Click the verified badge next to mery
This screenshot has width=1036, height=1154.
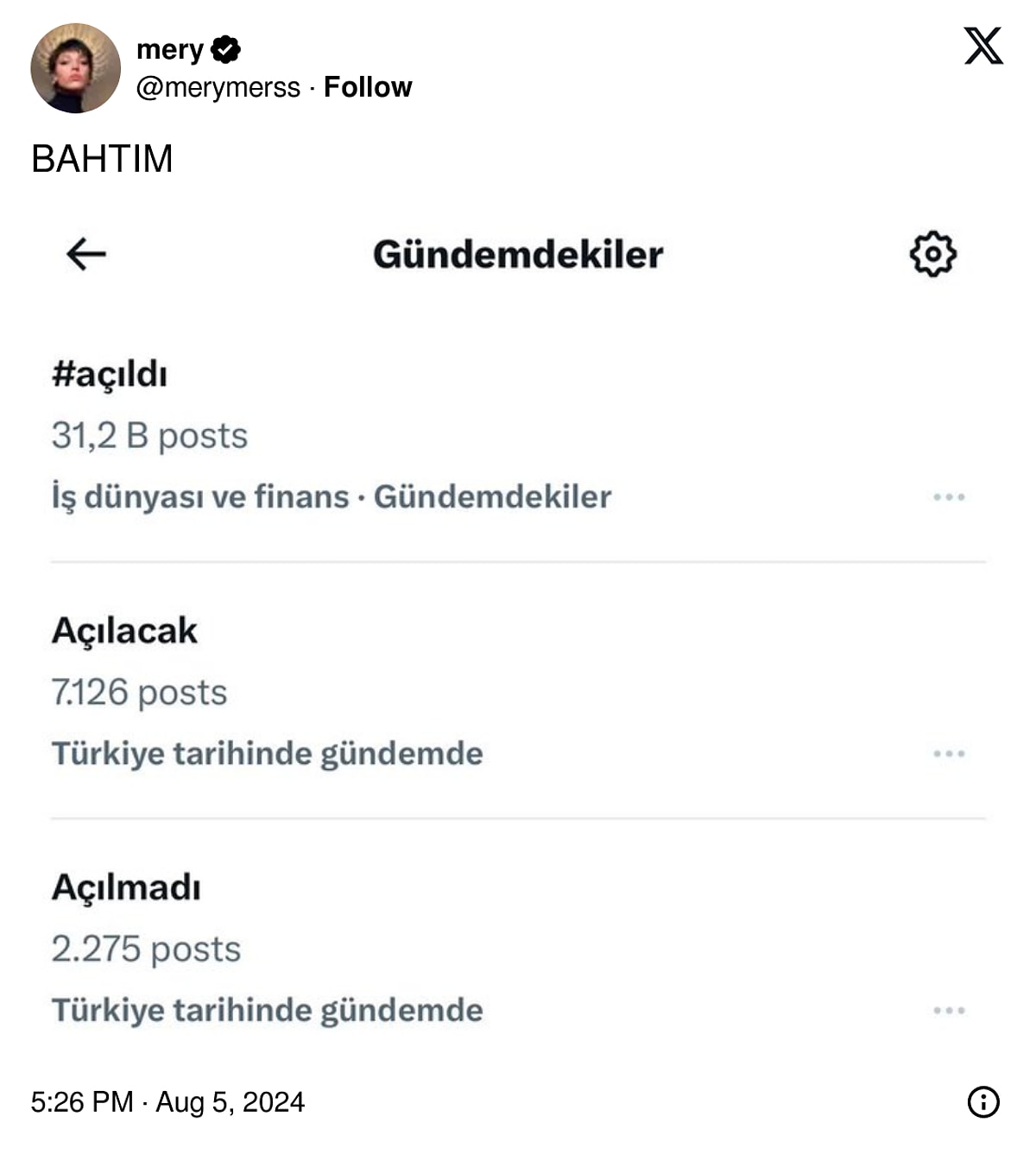(x=224, y=49)
